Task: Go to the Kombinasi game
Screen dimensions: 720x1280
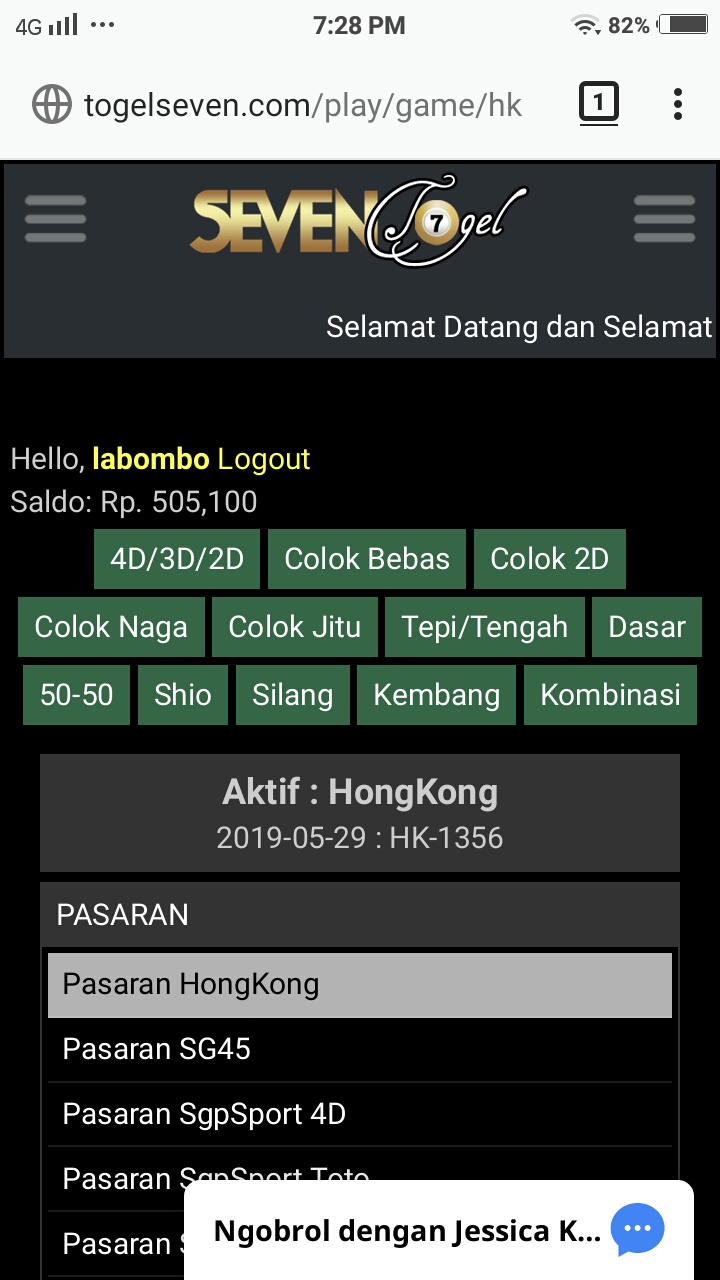Action: point(610,695)
